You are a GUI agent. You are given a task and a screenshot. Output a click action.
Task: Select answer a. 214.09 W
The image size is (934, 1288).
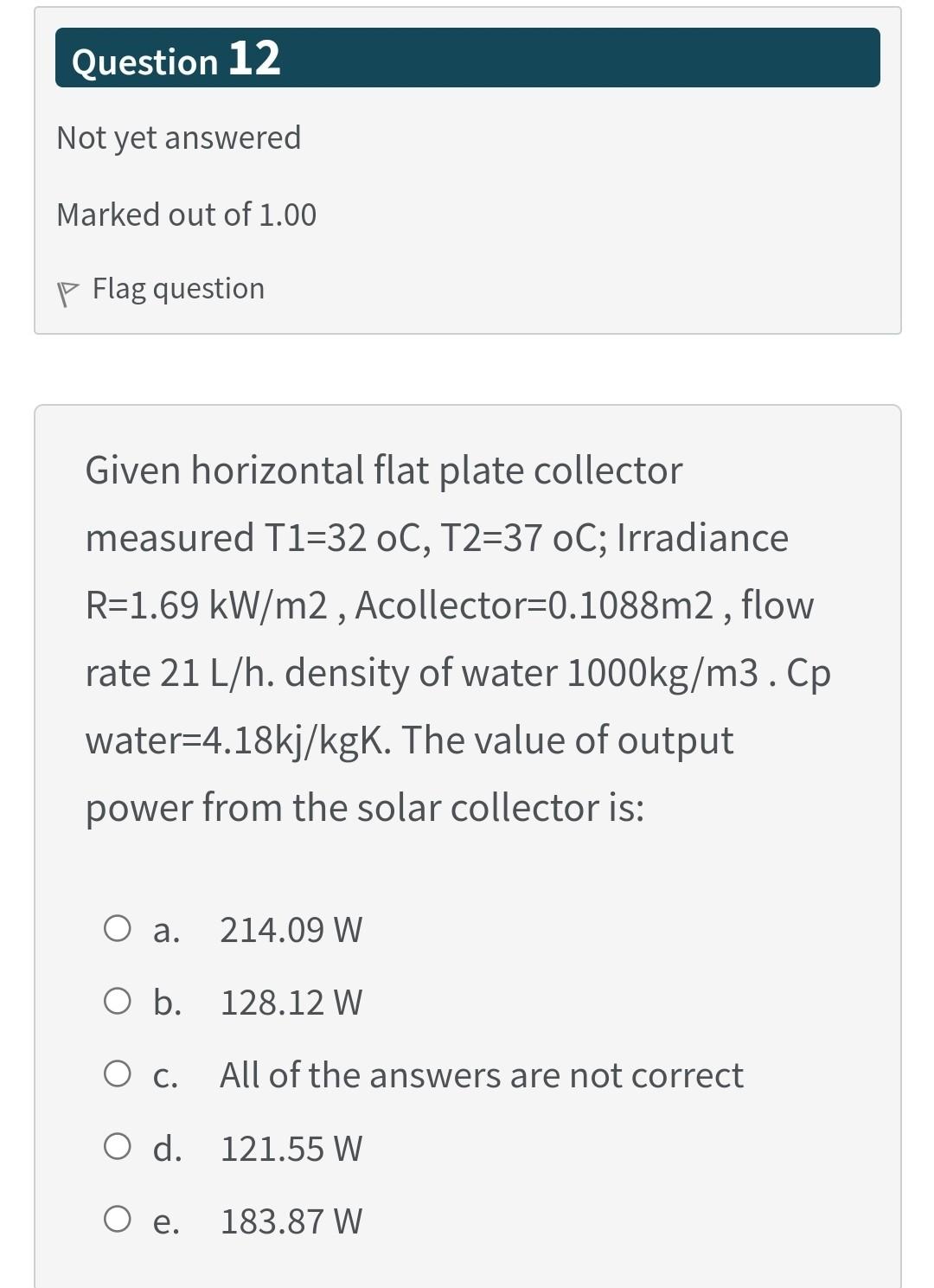pos(118,929)
